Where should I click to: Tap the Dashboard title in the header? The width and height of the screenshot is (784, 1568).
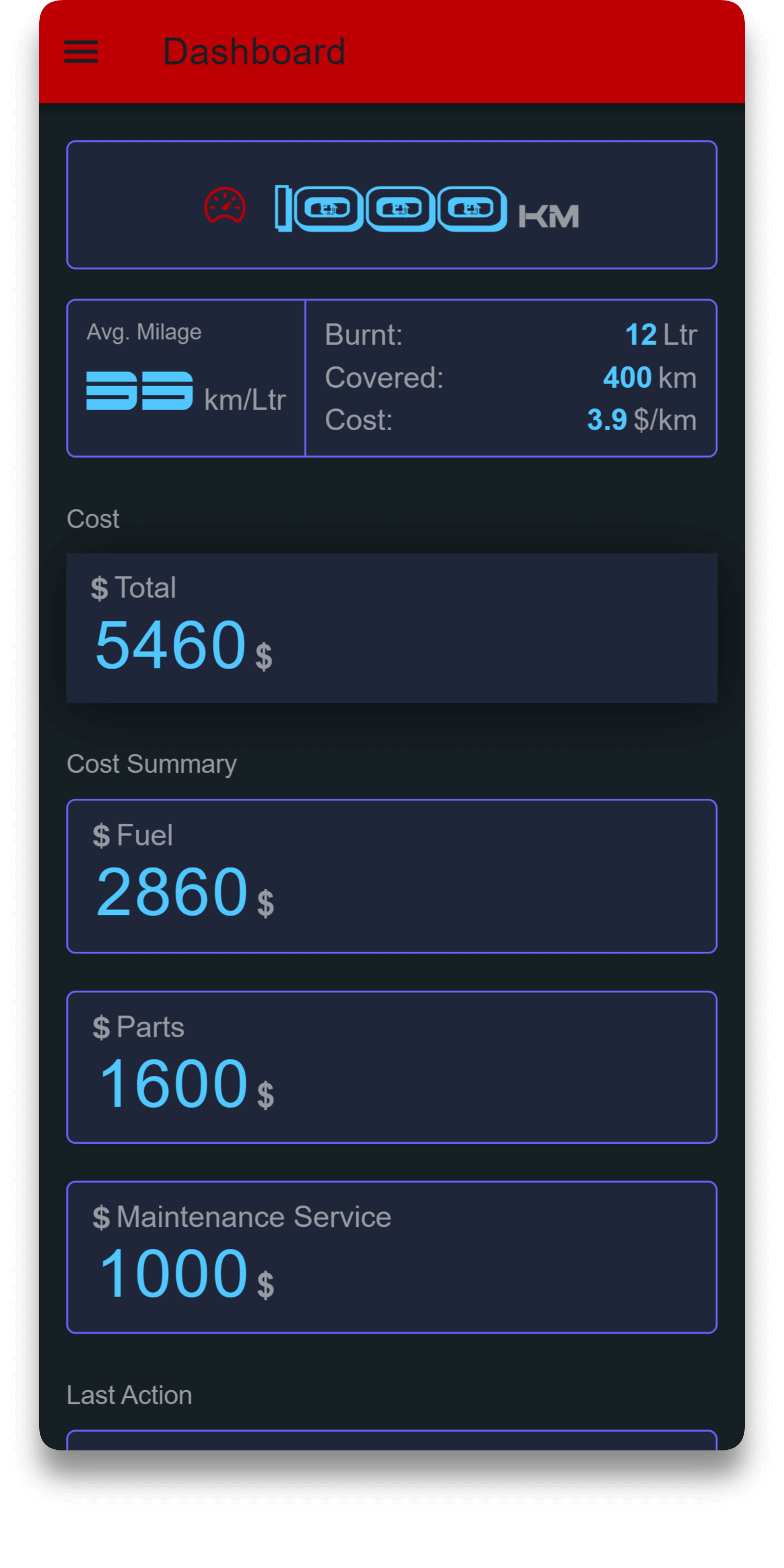point(254,52)
